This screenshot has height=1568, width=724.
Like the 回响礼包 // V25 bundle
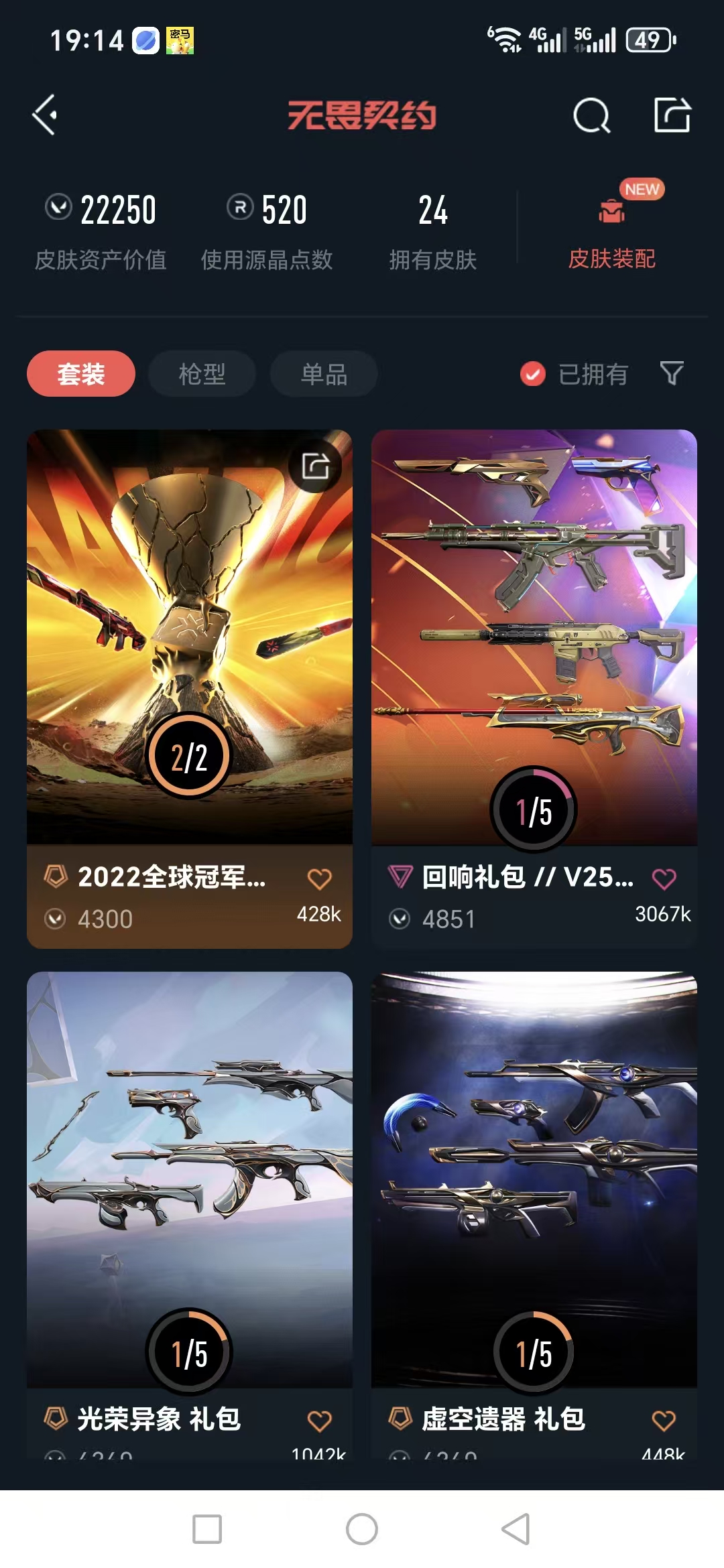(664, 878)
